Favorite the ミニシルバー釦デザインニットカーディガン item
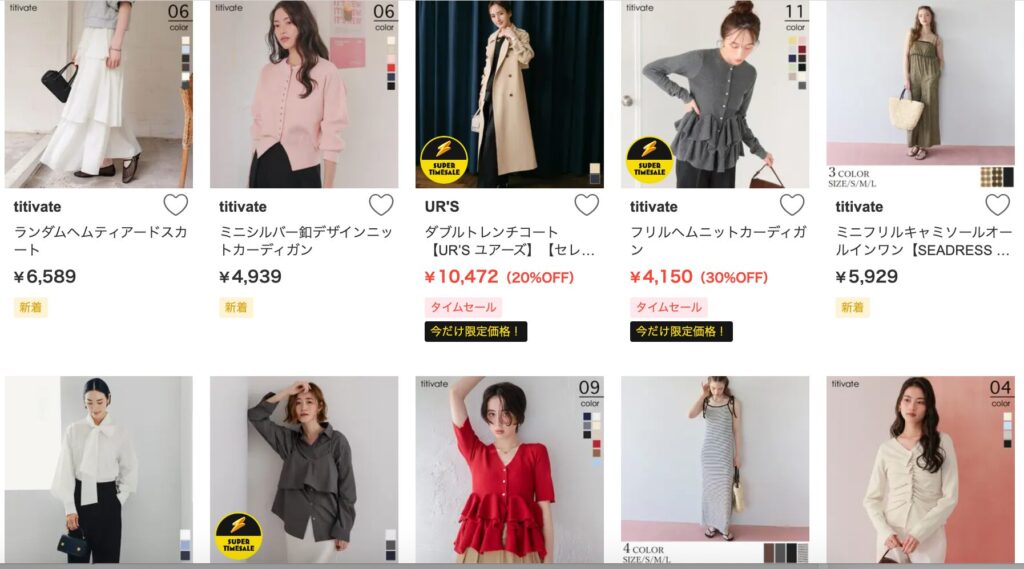Screen dimensions: 1024x569 (381, 205)
